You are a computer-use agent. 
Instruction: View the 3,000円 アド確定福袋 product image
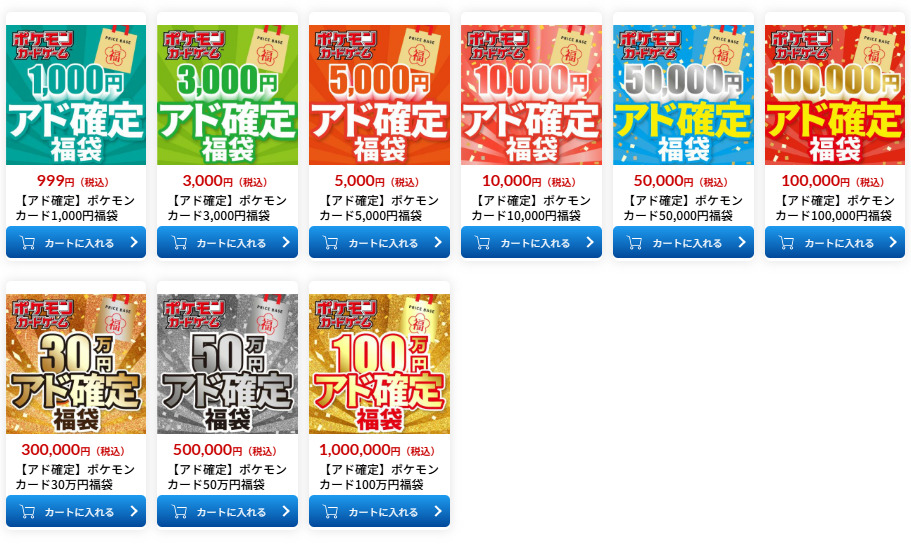tap(227, 94)
